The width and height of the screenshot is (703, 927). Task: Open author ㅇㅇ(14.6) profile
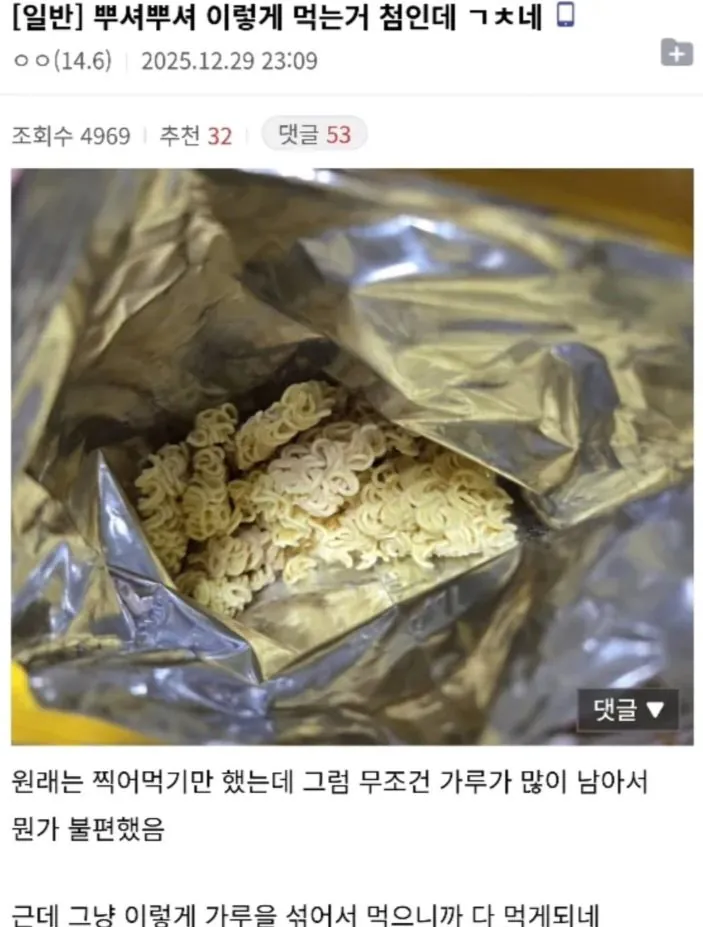(x=55, y=61)
